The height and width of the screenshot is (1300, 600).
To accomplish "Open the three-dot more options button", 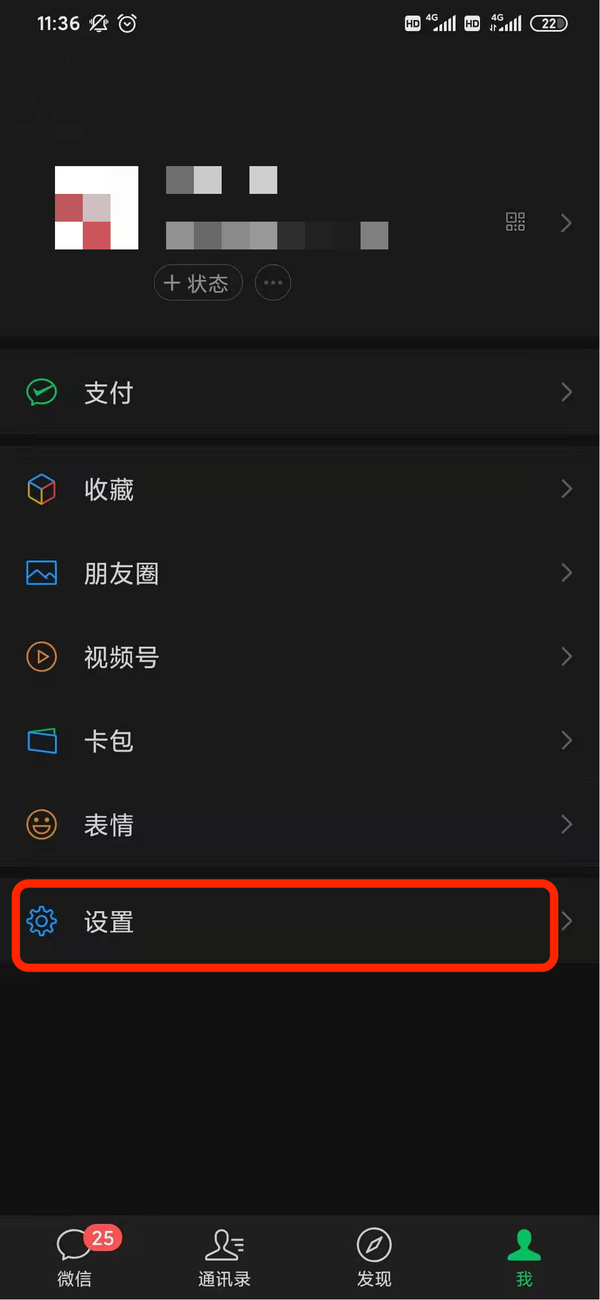I will tap(273, 284).
